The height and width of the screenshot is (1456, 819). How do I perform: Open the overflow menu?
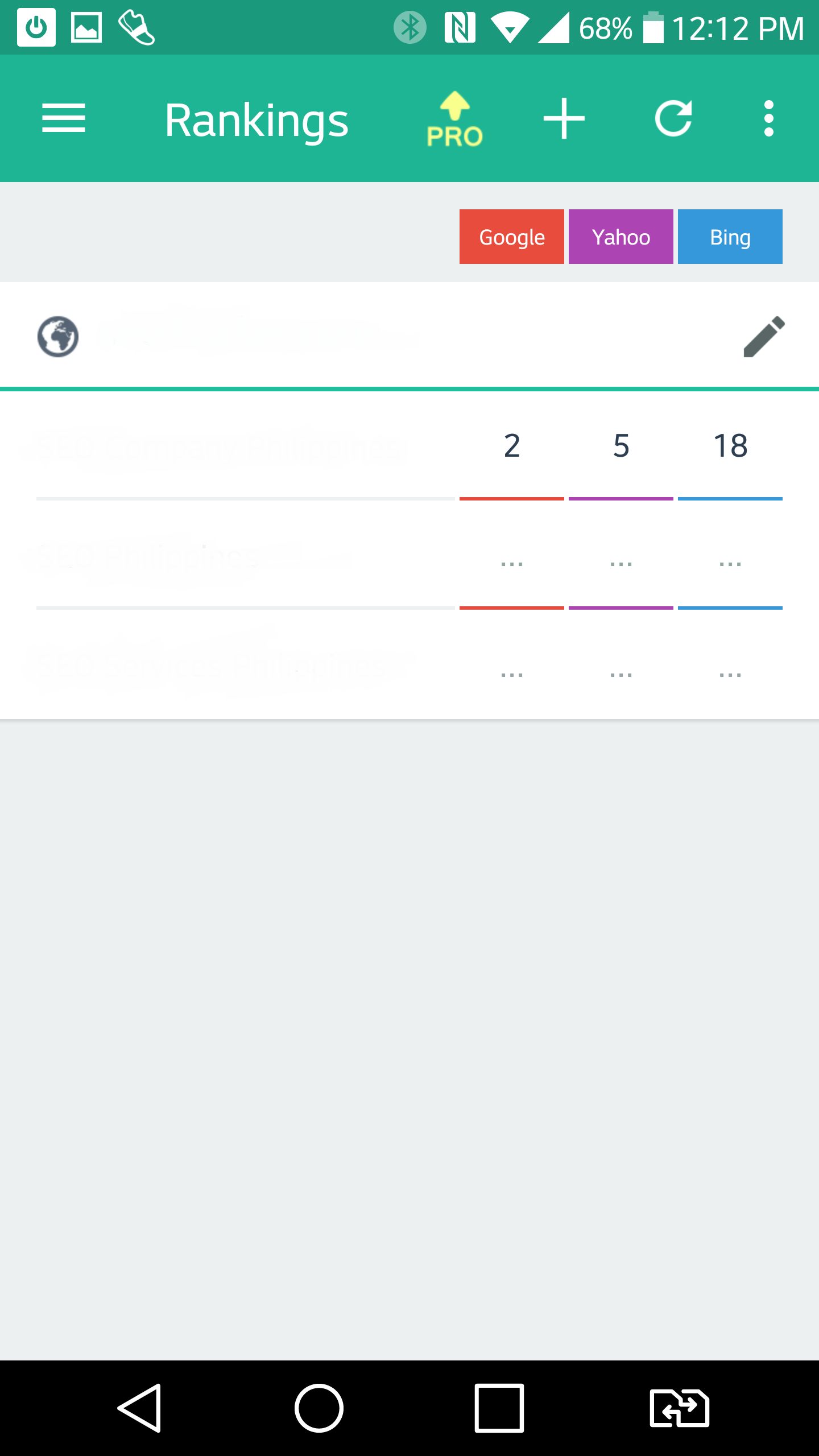pyautogui.click(x=768, y=118)
